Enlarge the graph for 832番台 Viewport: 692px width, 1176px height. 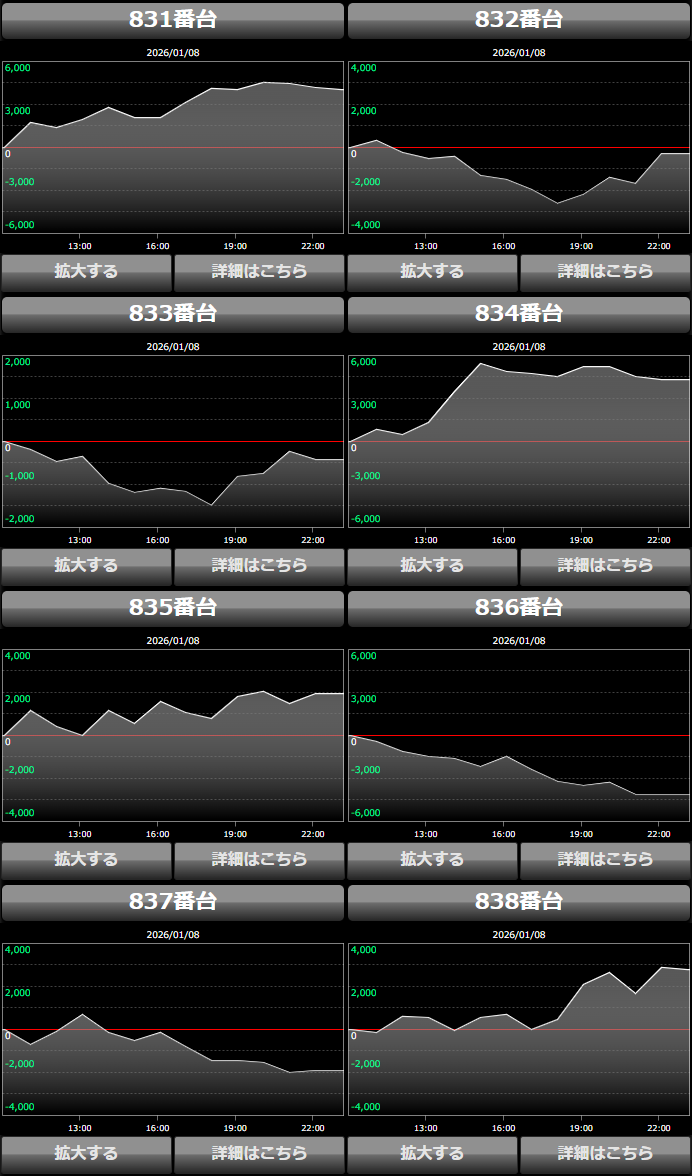(x=432, y=272)
